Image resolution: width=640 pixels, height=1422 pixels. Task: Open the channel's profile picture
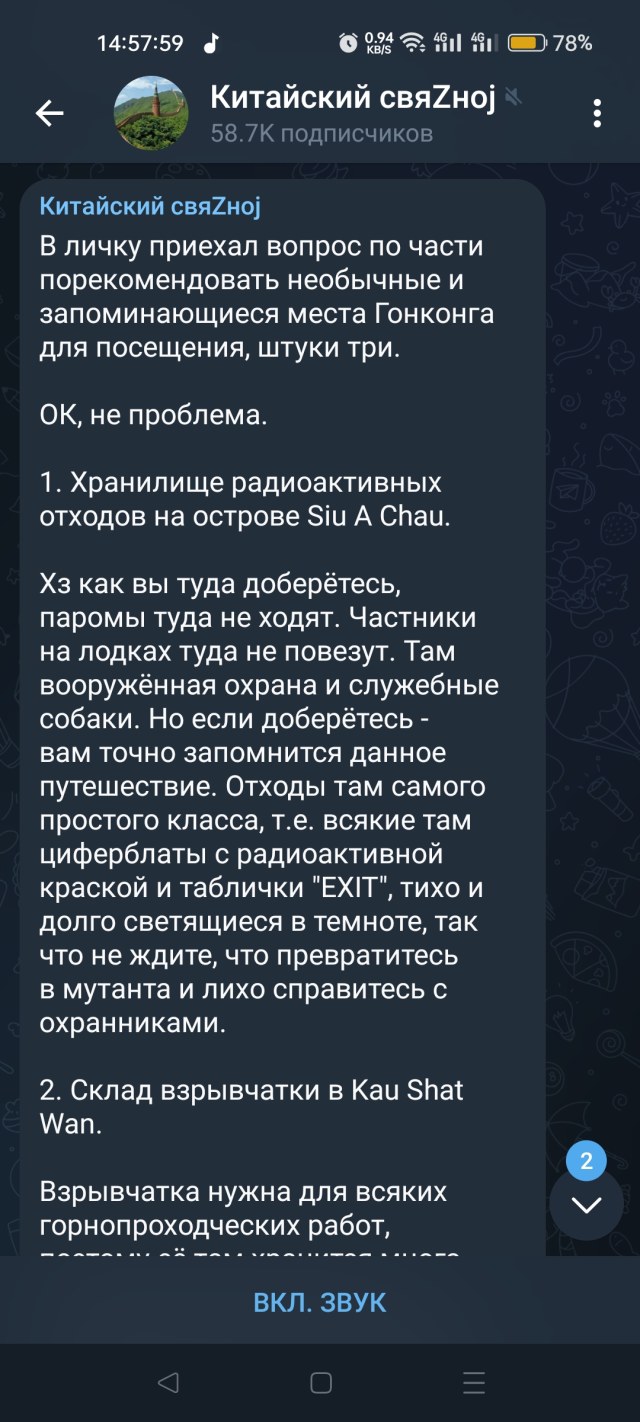[151, 113]
